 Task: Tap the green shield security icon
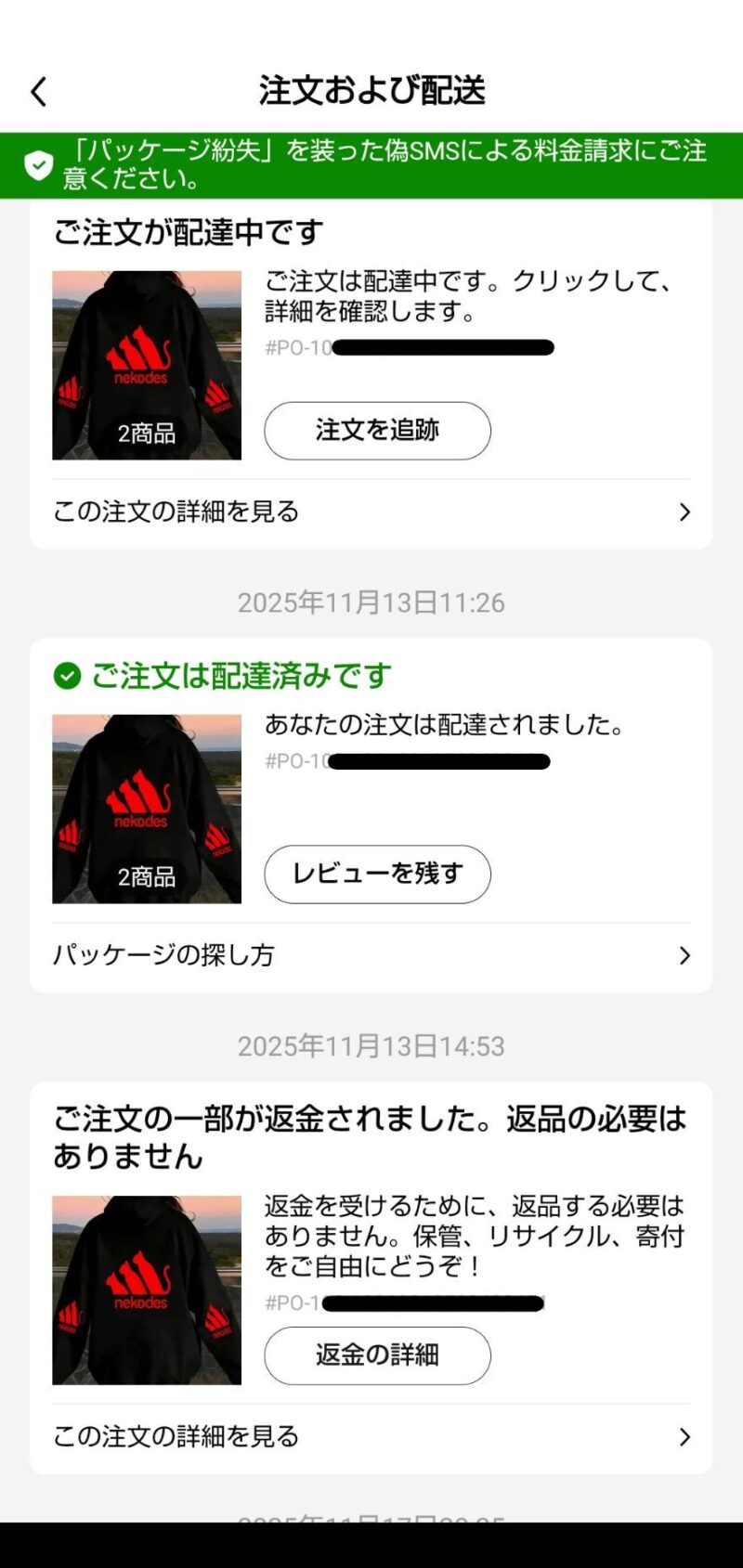(x=38, y=167)
